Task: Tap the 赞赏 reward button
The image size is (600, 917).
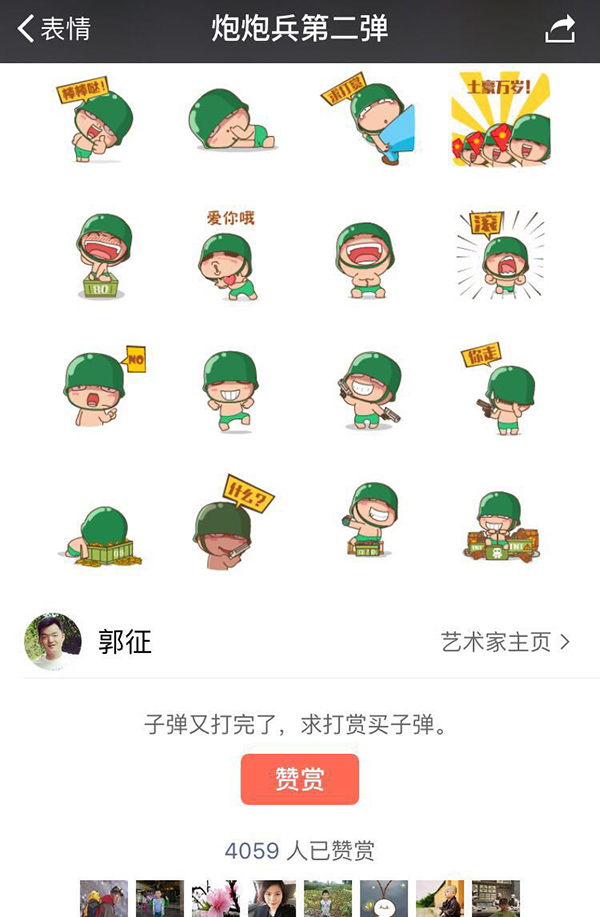Action: coord(300,779)
